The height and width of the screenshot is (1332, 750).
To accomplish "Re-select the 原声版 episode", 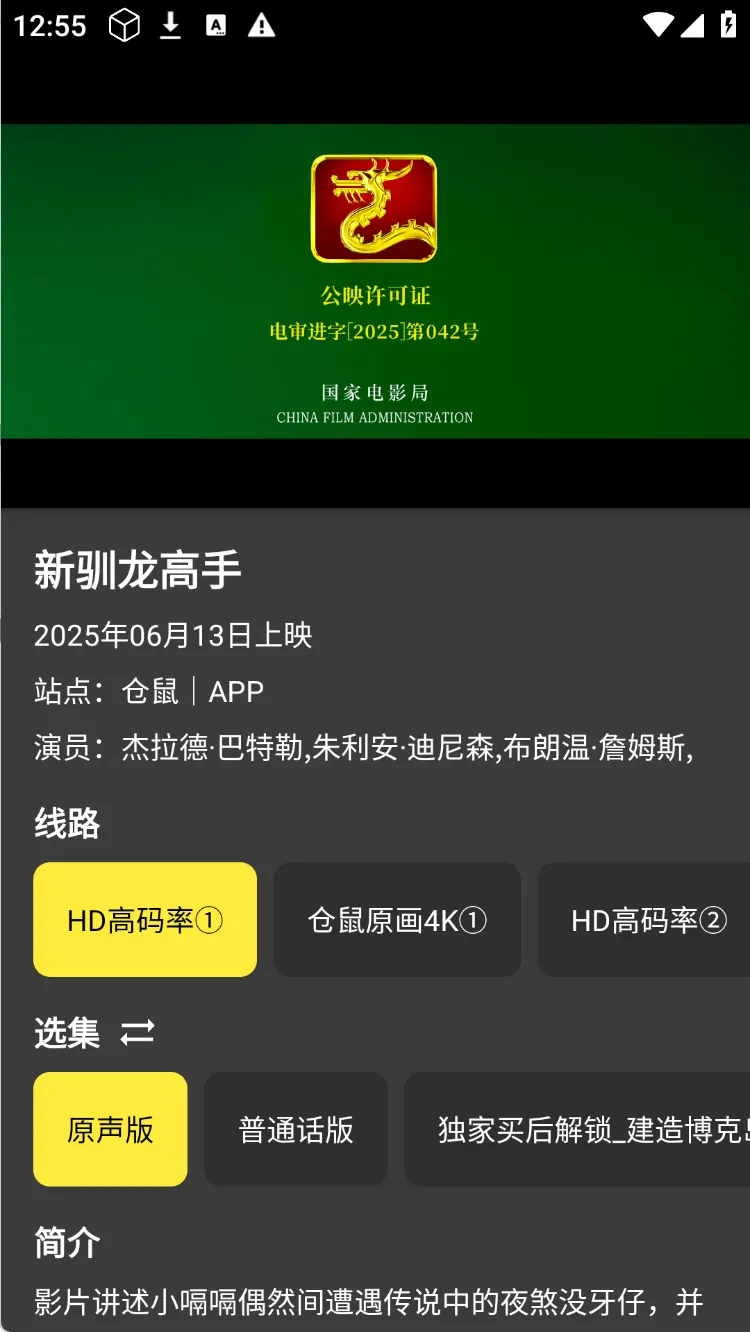I will pos(110,1128).
